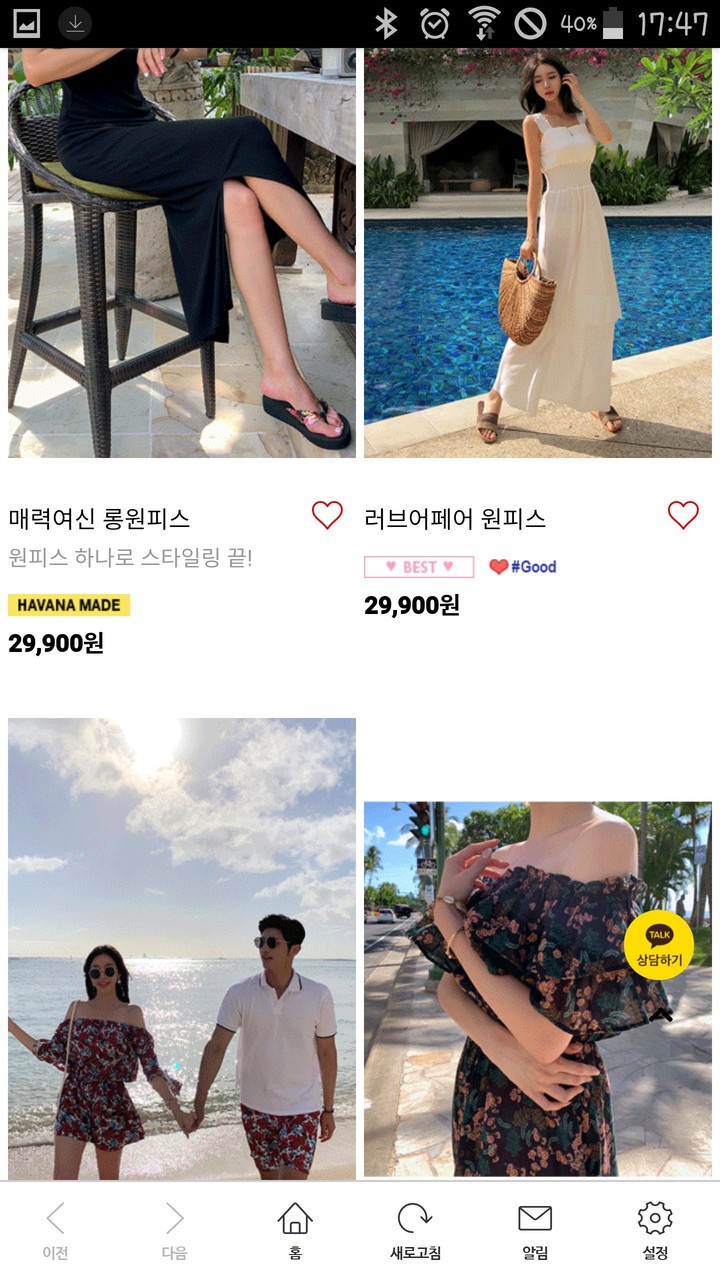Open 설정 settings

655,1230
